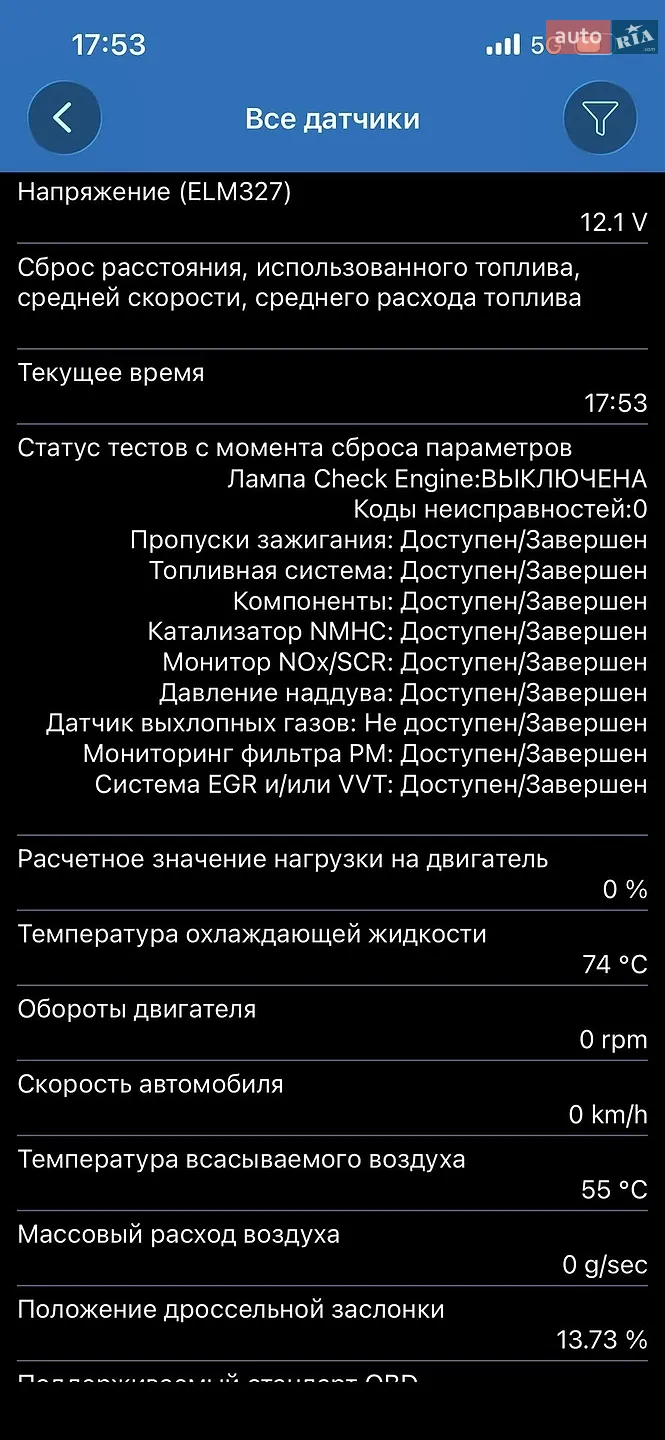Select the Обороты двигателя sensor row
The image size is (665, 1440).
pyautogui.click(x=332, y=1023)
